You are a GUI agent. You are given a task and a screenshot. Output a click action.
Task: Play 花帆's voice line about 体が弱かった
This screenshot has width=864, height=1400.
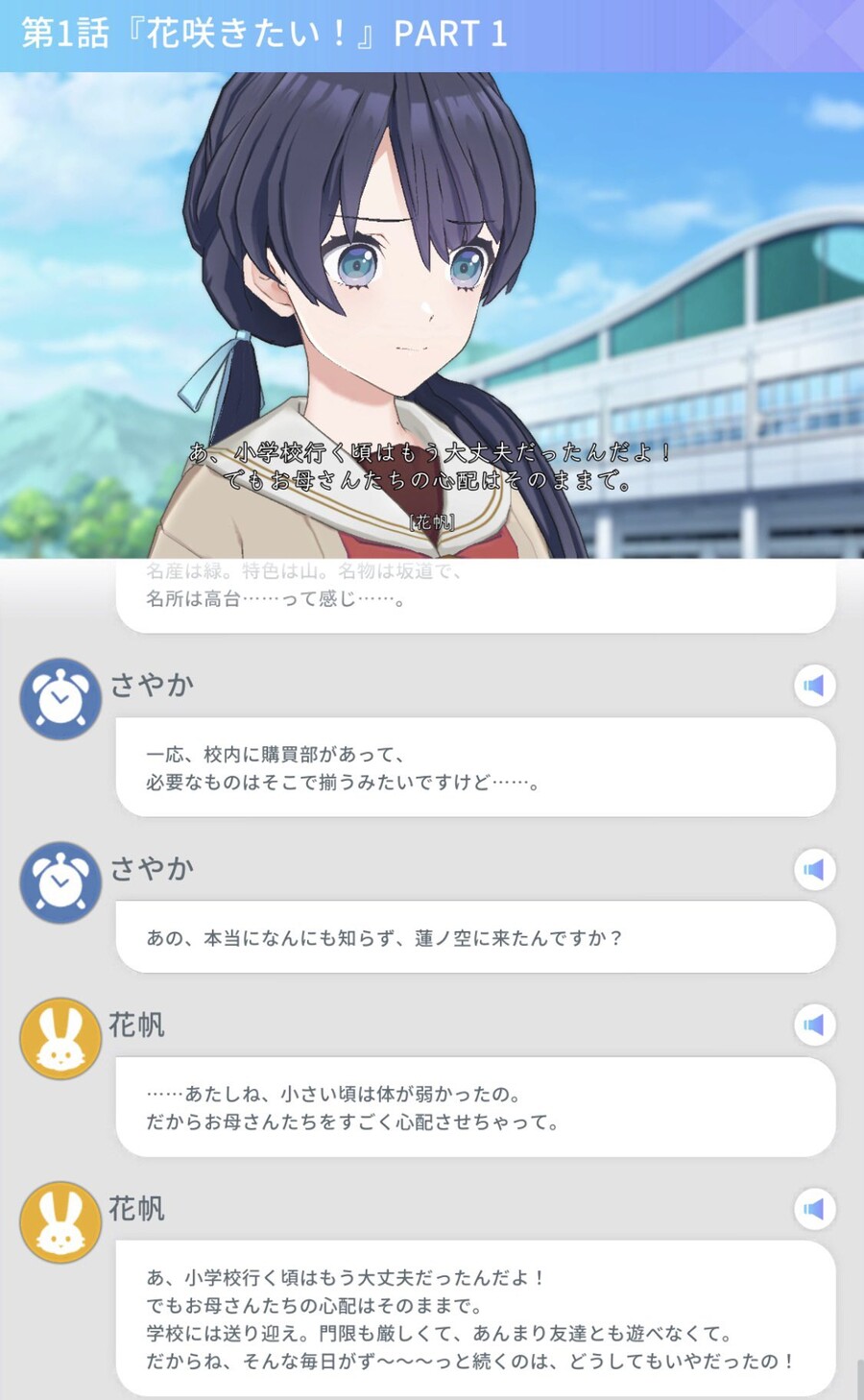tap(814, 1026)
